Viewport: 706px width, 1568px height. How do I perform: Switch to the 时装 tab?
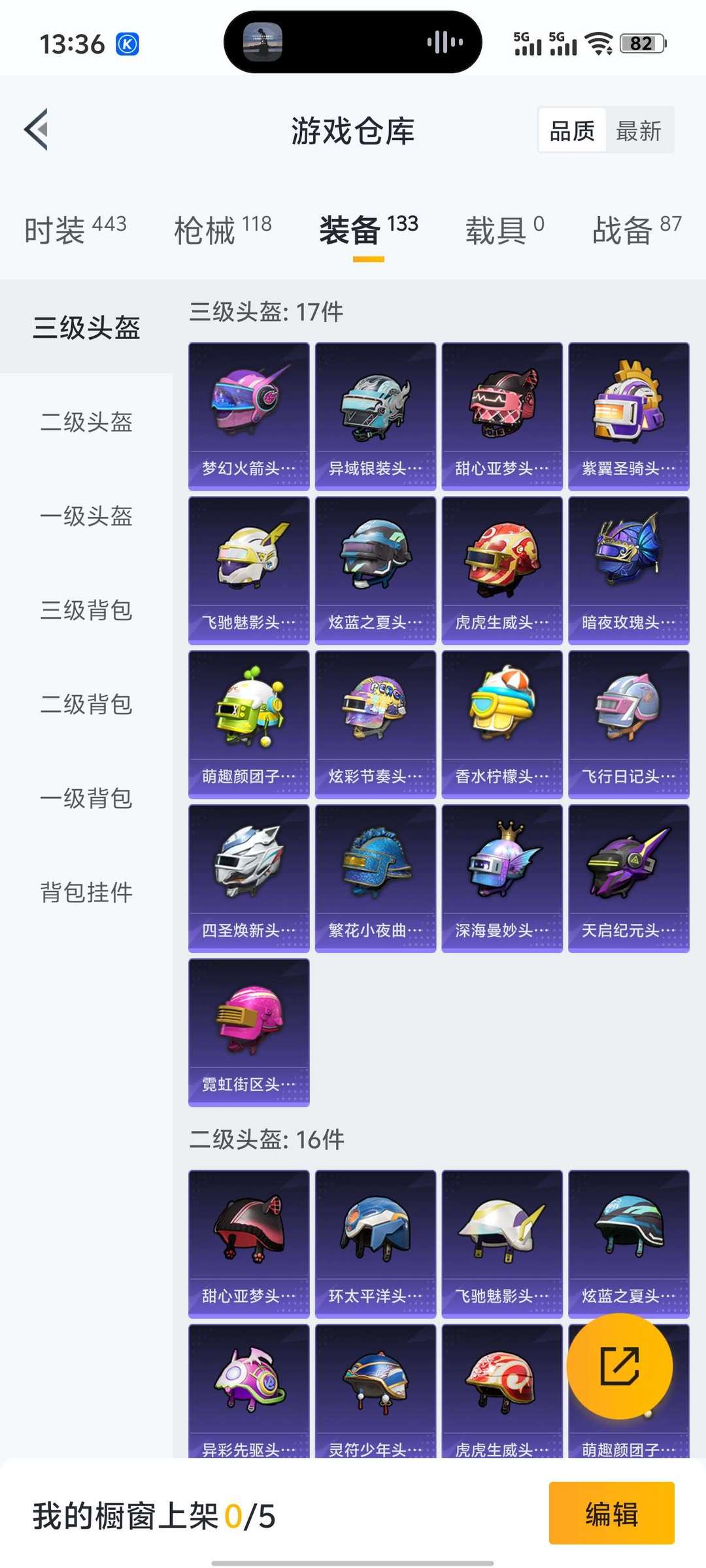pos(75,230)
